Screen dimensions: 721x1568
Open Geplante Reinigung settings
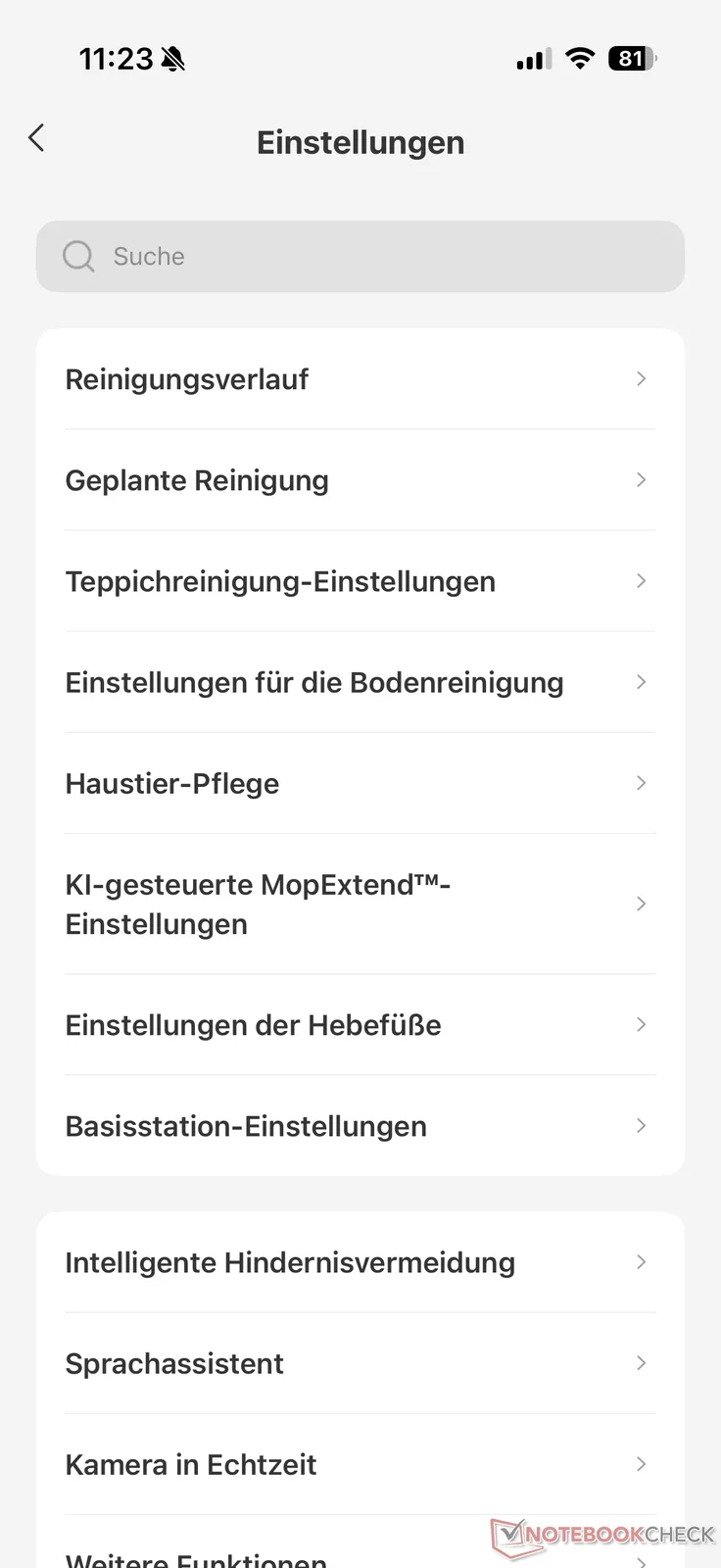pos(360,480)
